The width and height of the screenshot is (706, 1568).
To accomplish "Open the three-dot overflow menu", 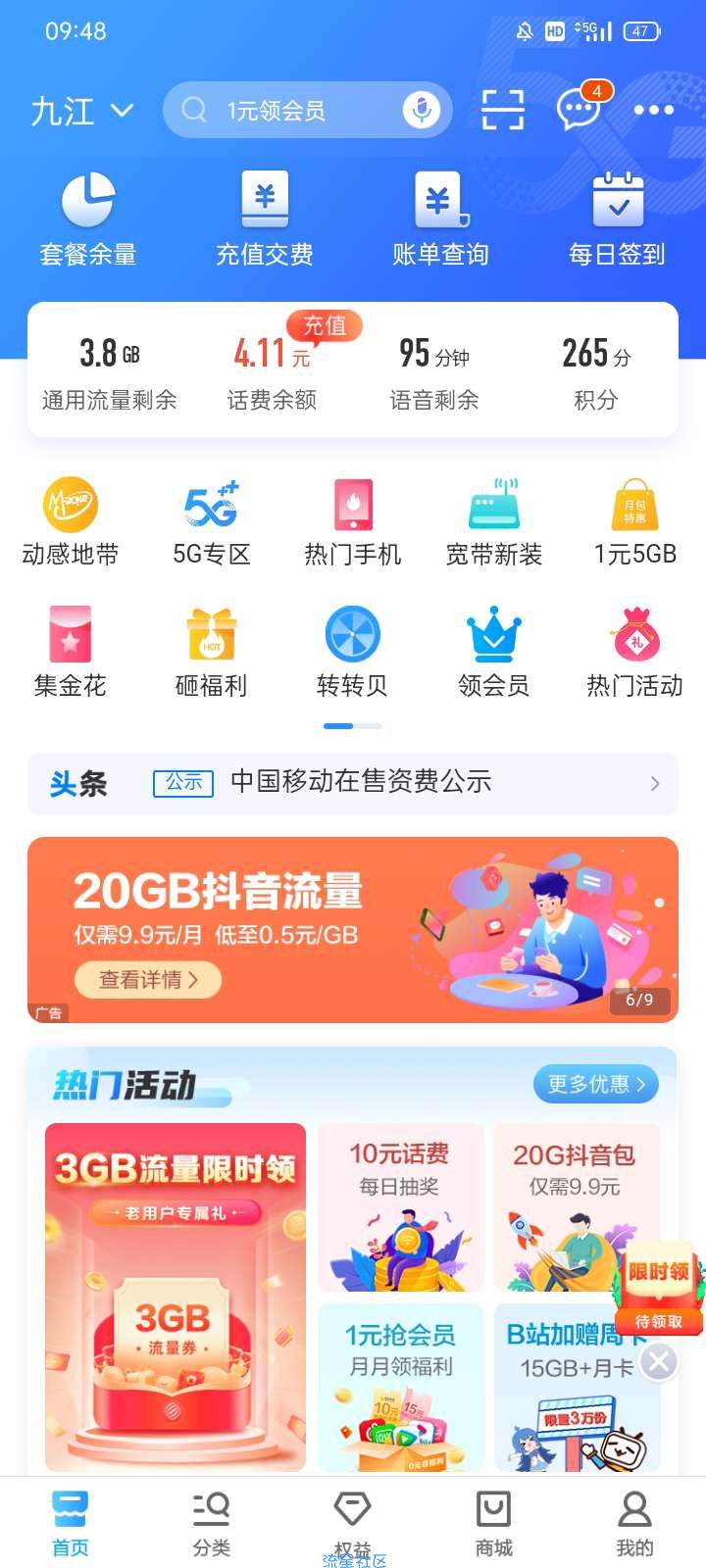I will click(x=653, y=111).
